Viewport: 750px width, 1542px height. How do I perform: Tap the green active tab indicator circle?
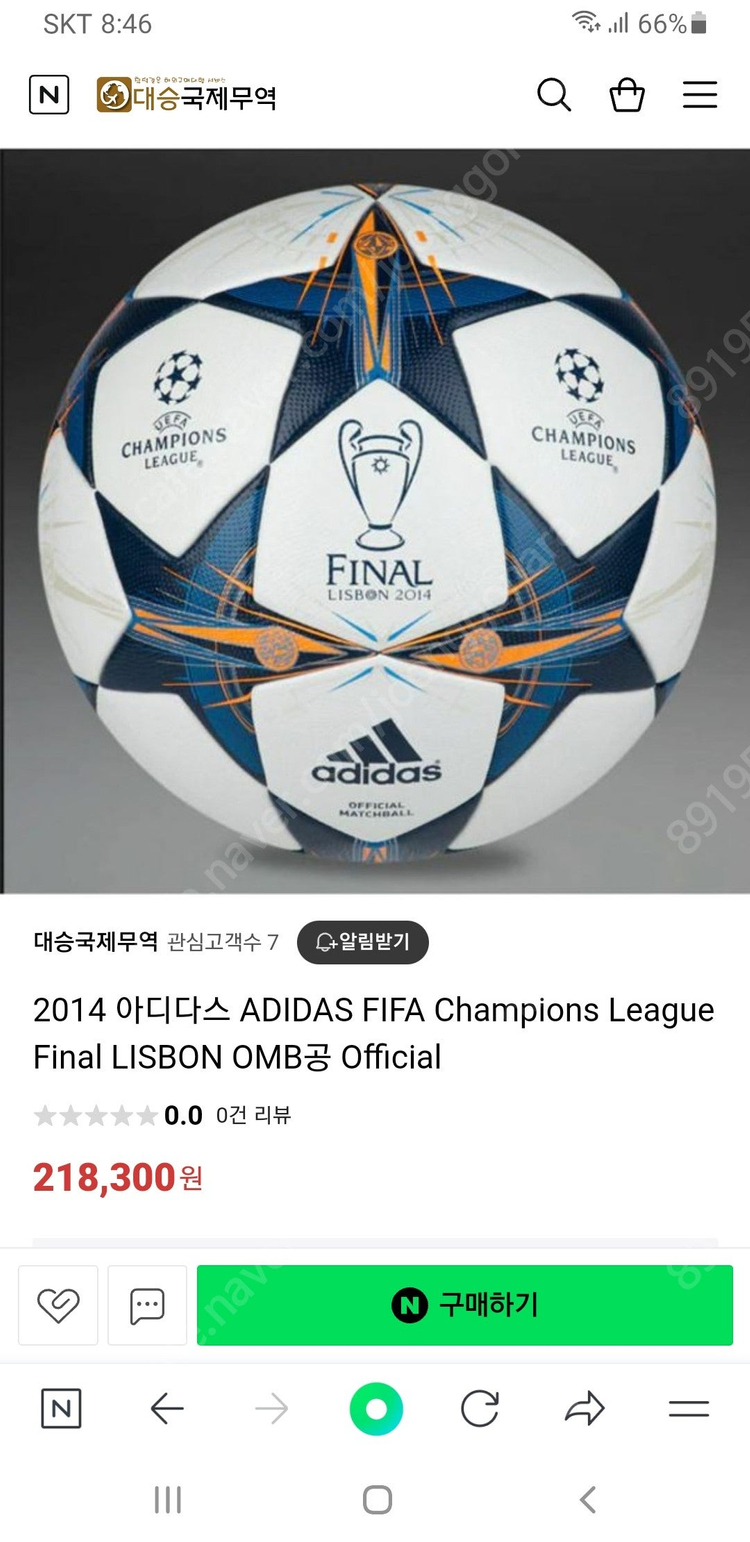click(x=376, y=1410)
